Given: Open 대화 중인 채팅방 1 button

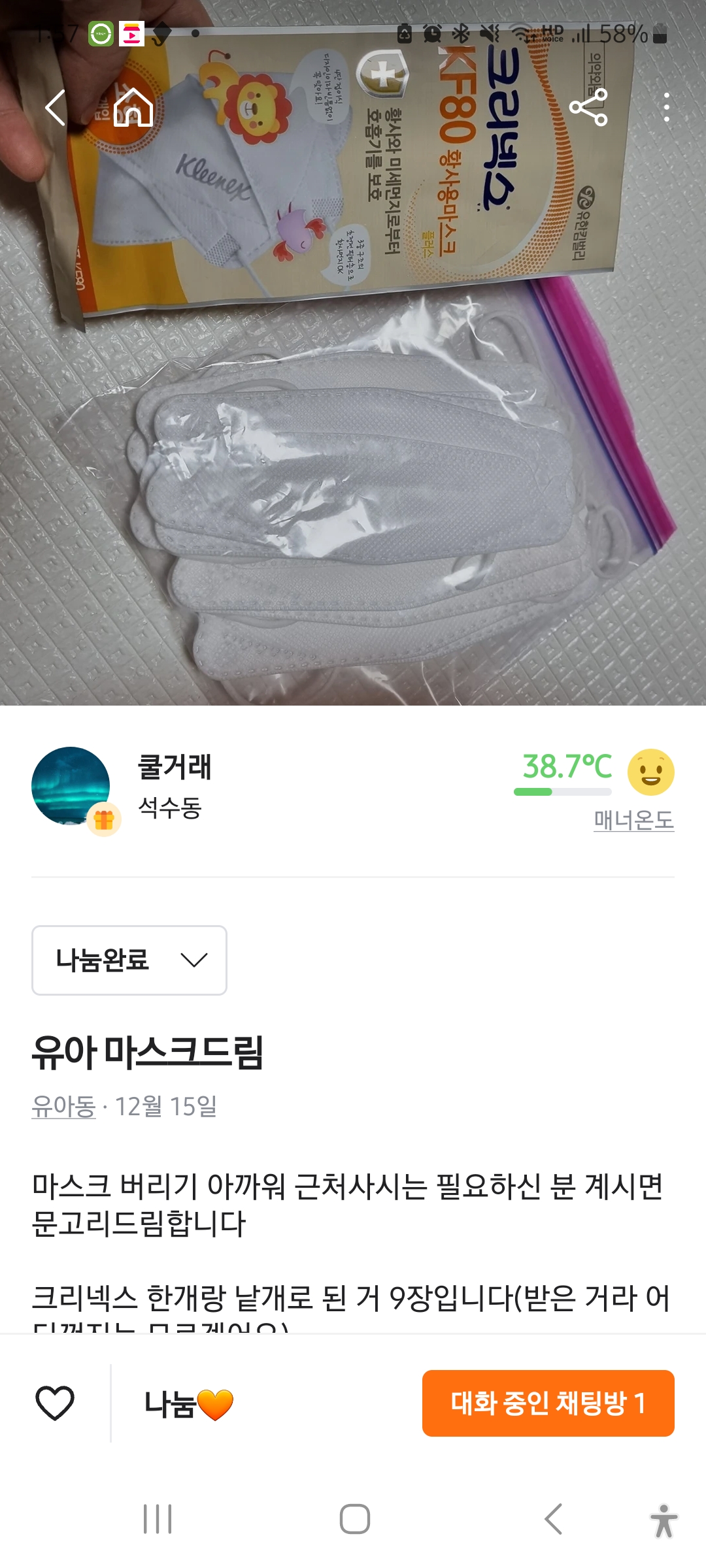Looking at the screenshot, I should point(548,1403).
